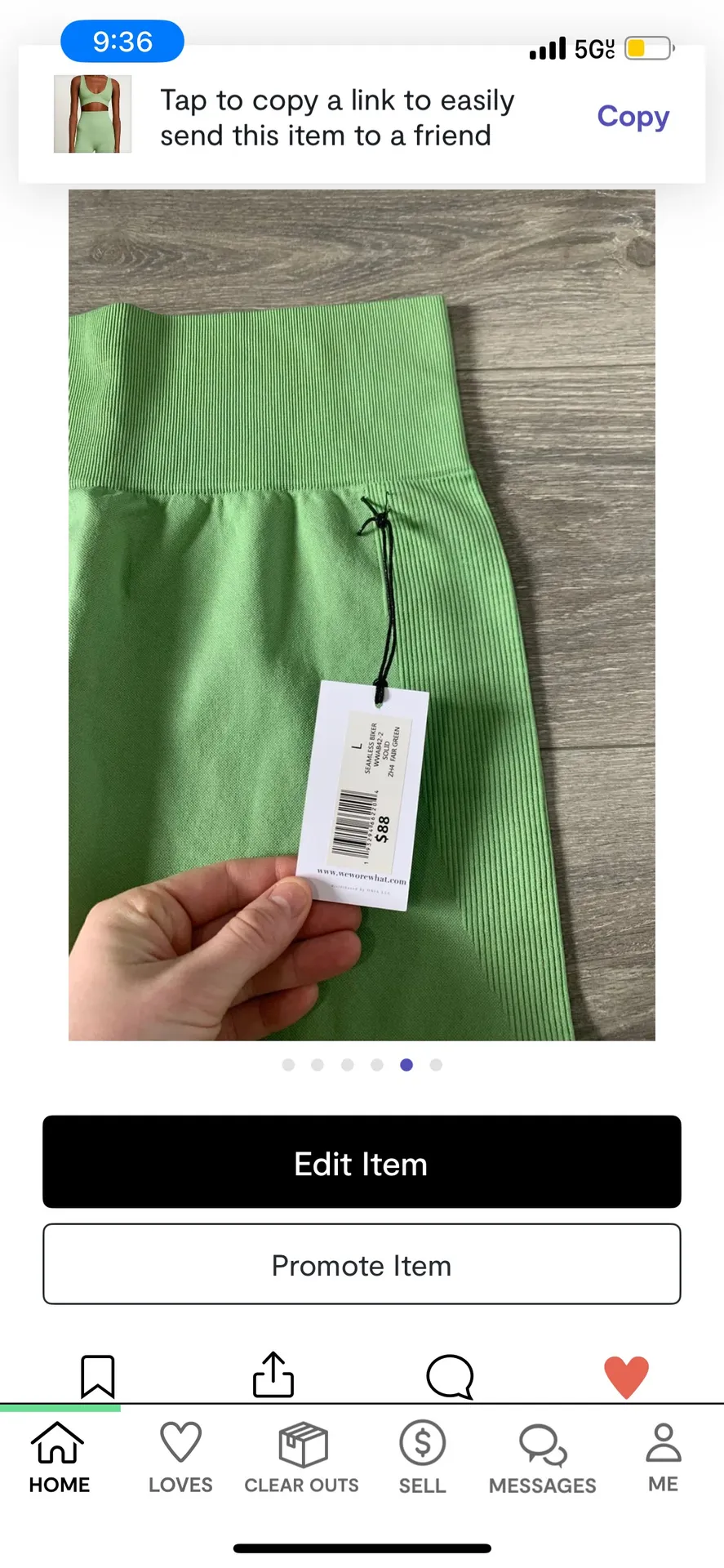Open Messages speech bubble icon
This screenshot has width=724, height=1568.
(x=542, y=1444)
